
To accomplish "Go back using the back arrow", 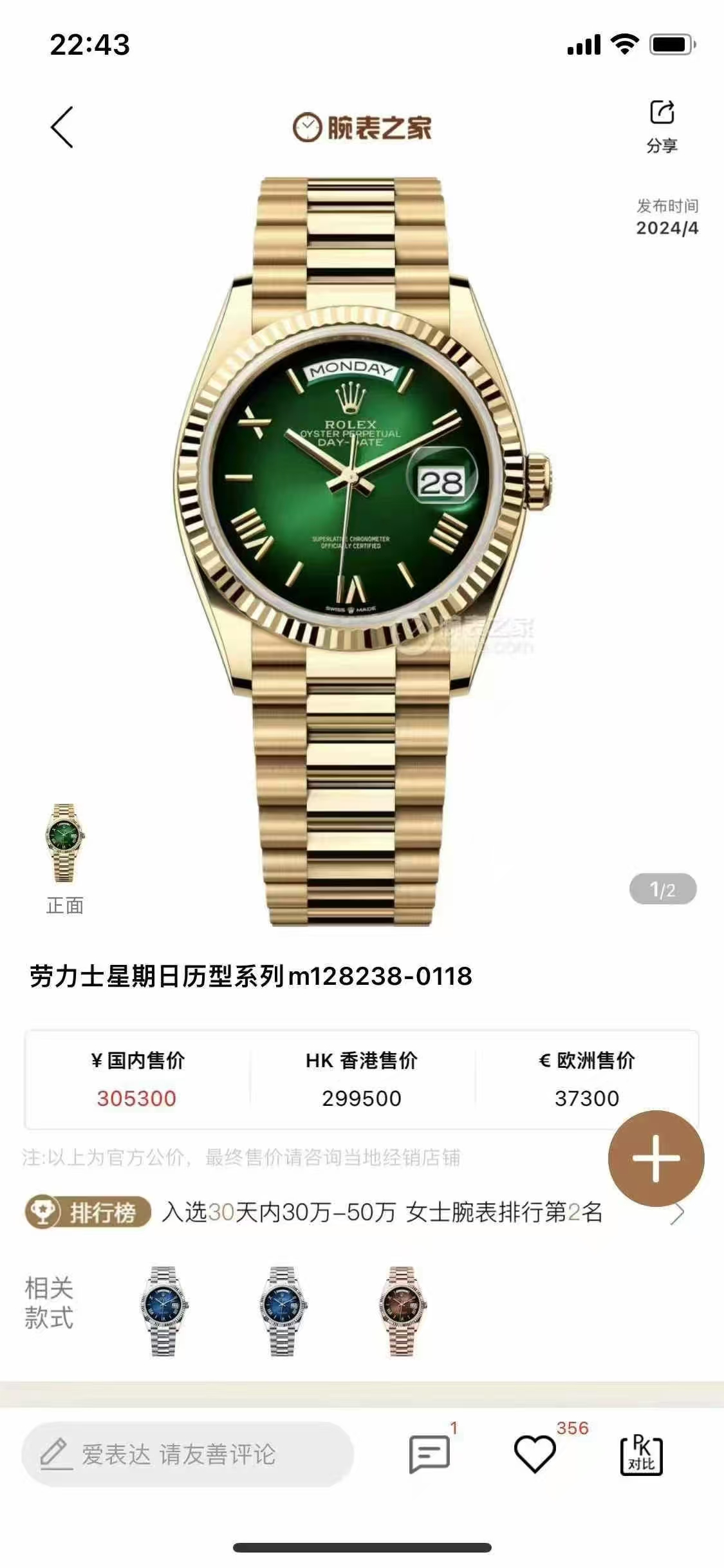I will pos(62,127).
